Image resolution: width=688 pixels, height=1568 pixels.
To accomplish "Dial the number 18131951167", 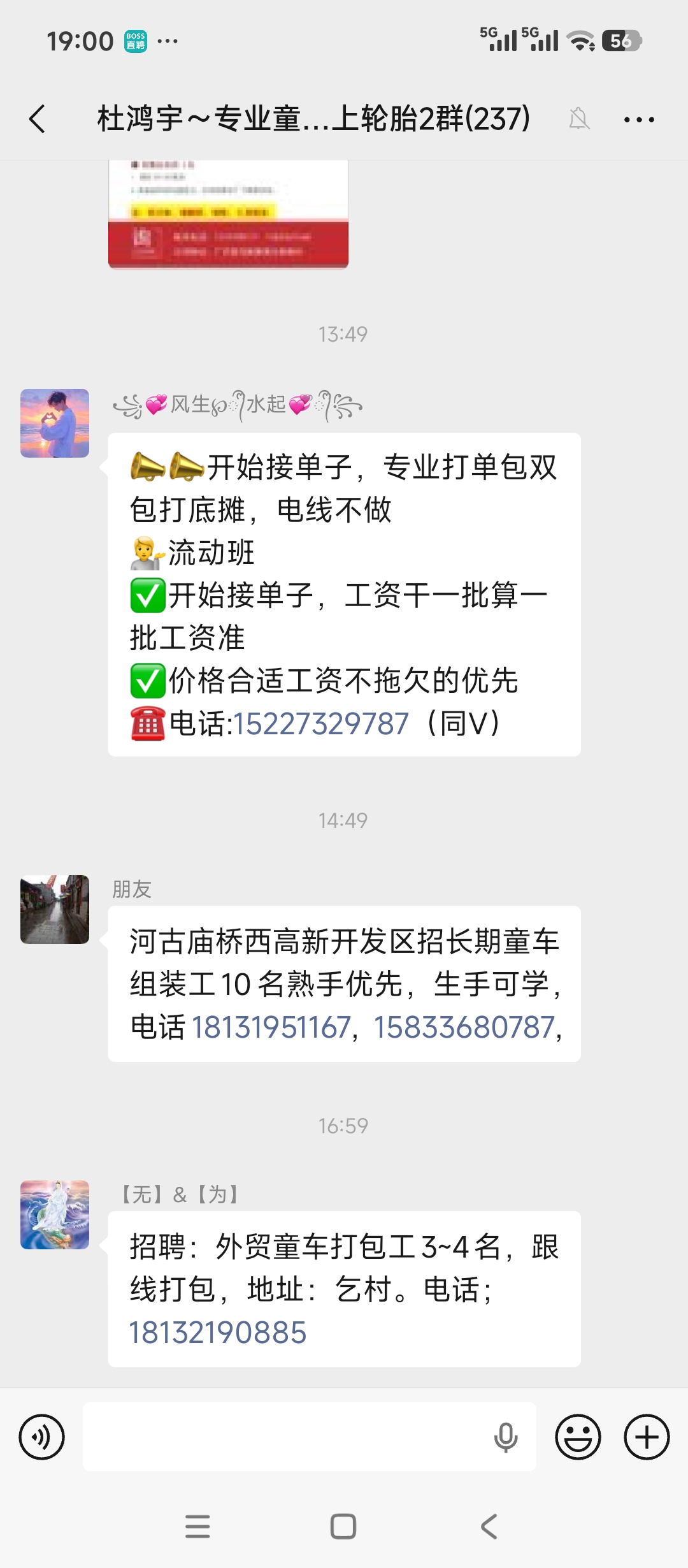I will pyautogui.click(x=271, y=1027).
